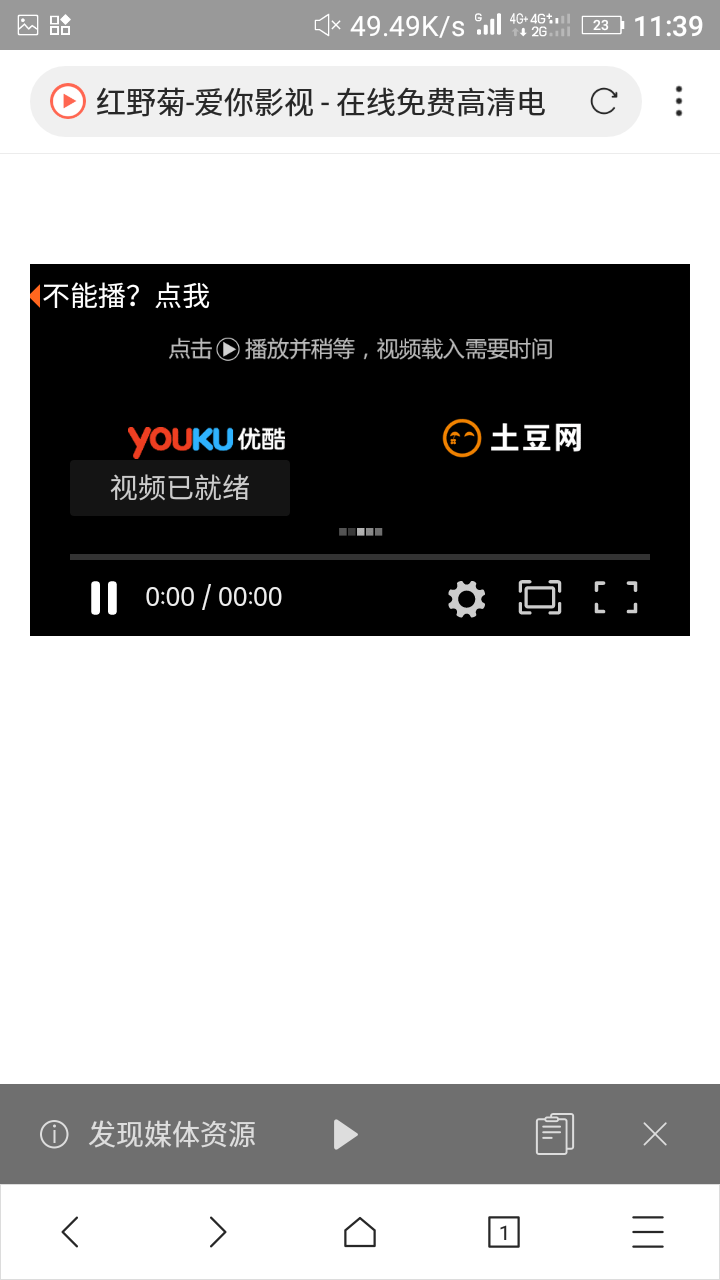This screenshot has height=1280, width=720.
Task: Open the browser bottom menu
Action: (648, 1232)
